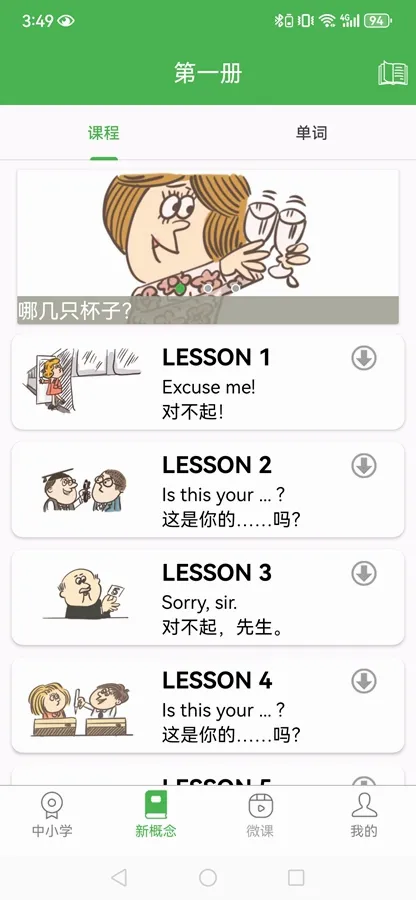The image size is (416, 900).
Task: Go to the system home screen
Action: tap(208, 877)
